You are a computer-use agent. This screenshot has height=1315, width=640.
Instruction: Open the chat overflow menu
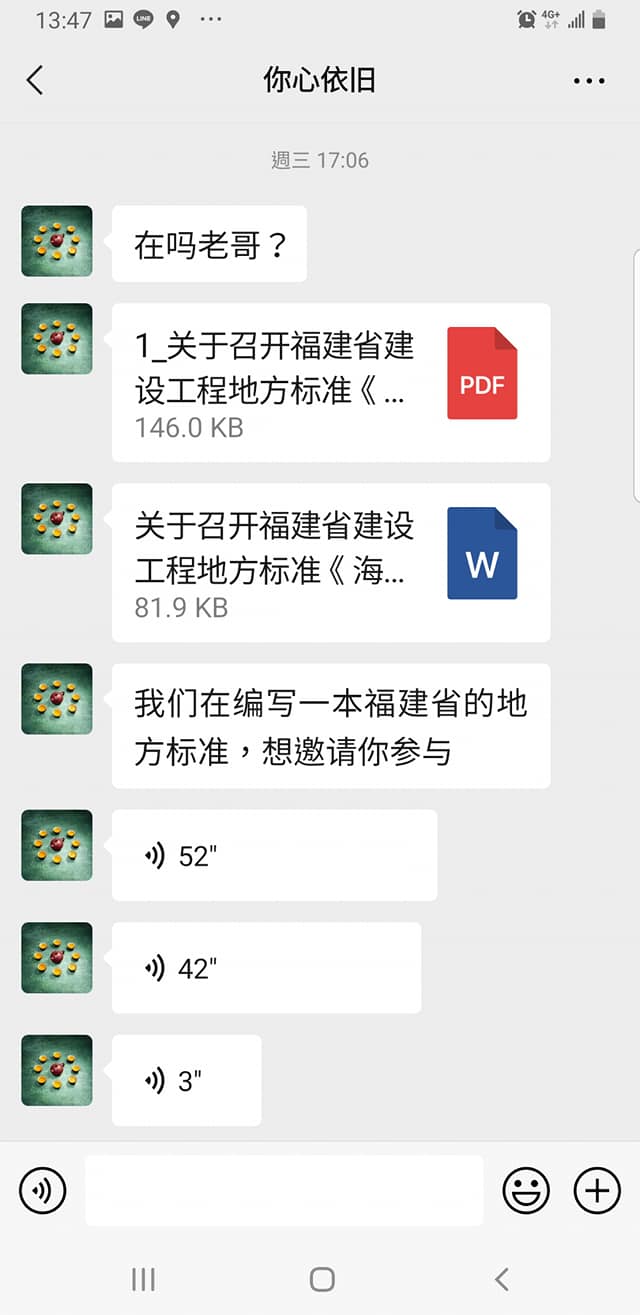589,81
